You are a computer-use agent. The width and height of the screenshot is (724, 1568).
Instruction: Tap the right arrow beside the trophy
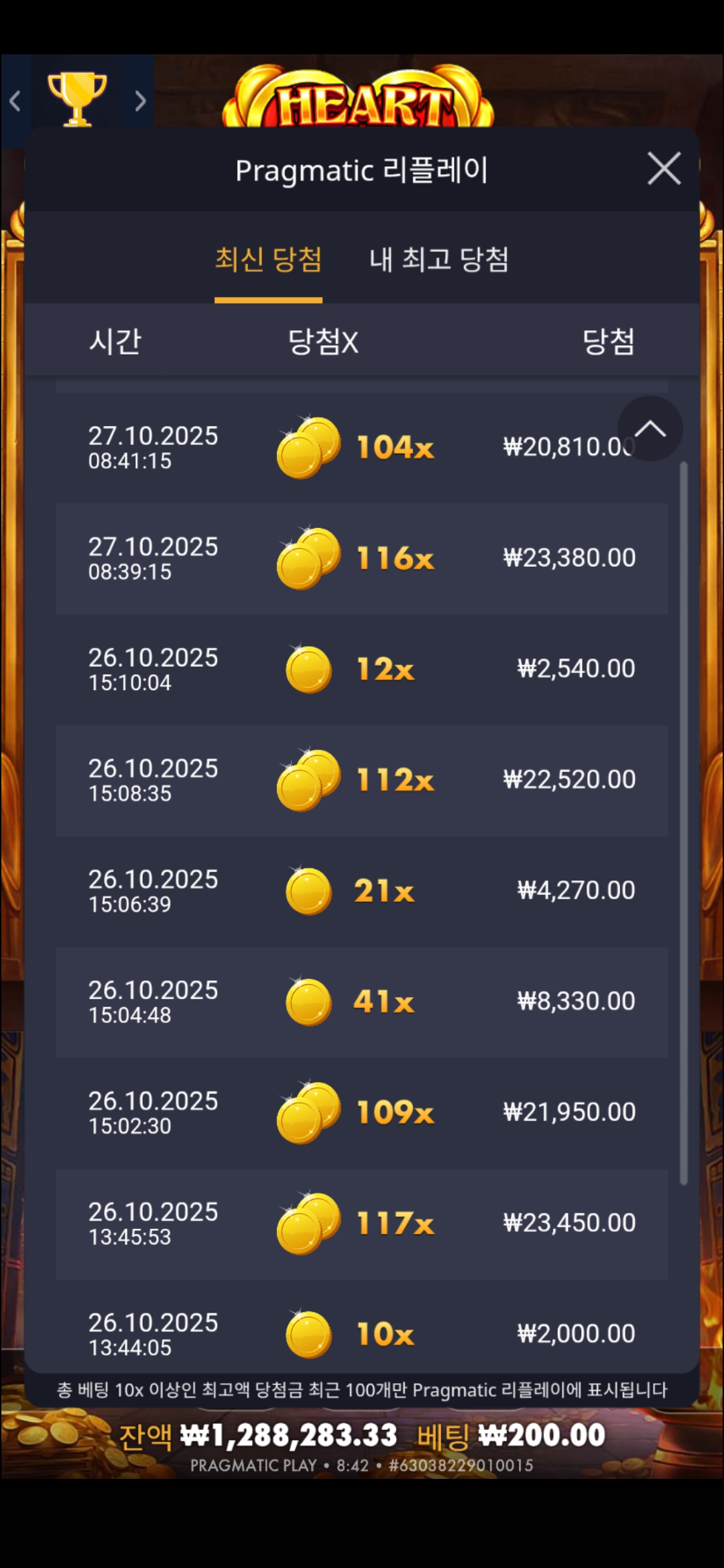click(140, 101)
